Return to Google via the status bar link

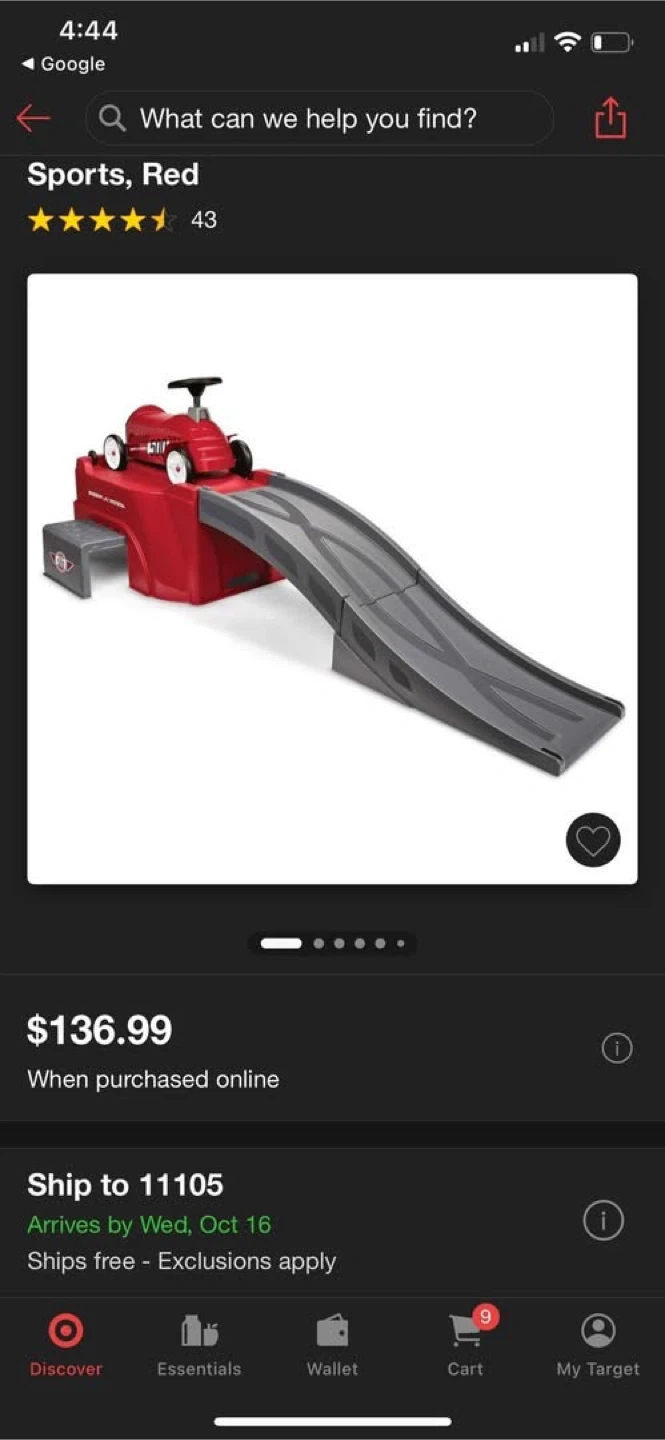click(63, 64)
